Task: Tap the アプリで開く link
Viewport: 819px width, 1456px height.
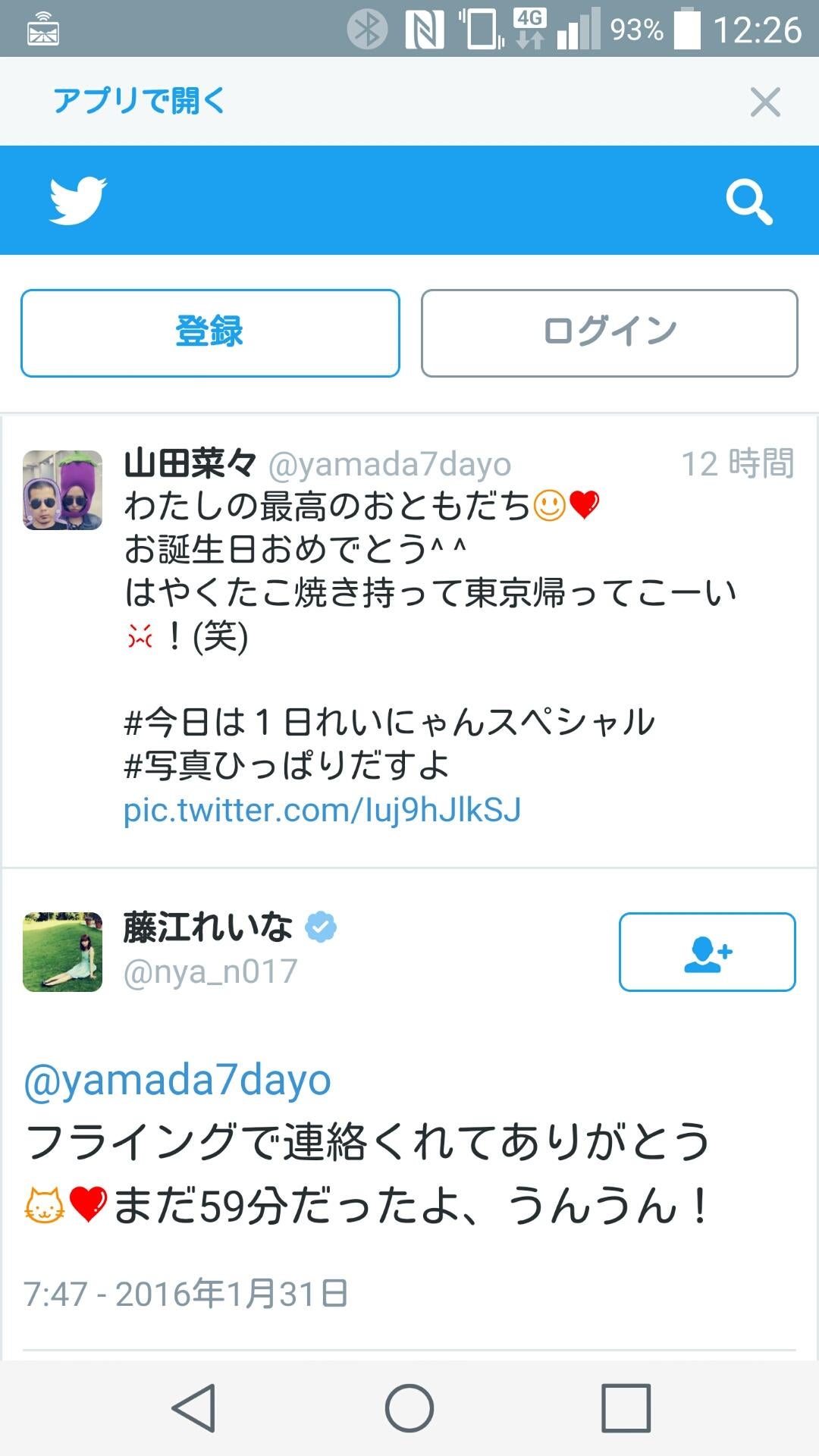Action: click(140, 101)
